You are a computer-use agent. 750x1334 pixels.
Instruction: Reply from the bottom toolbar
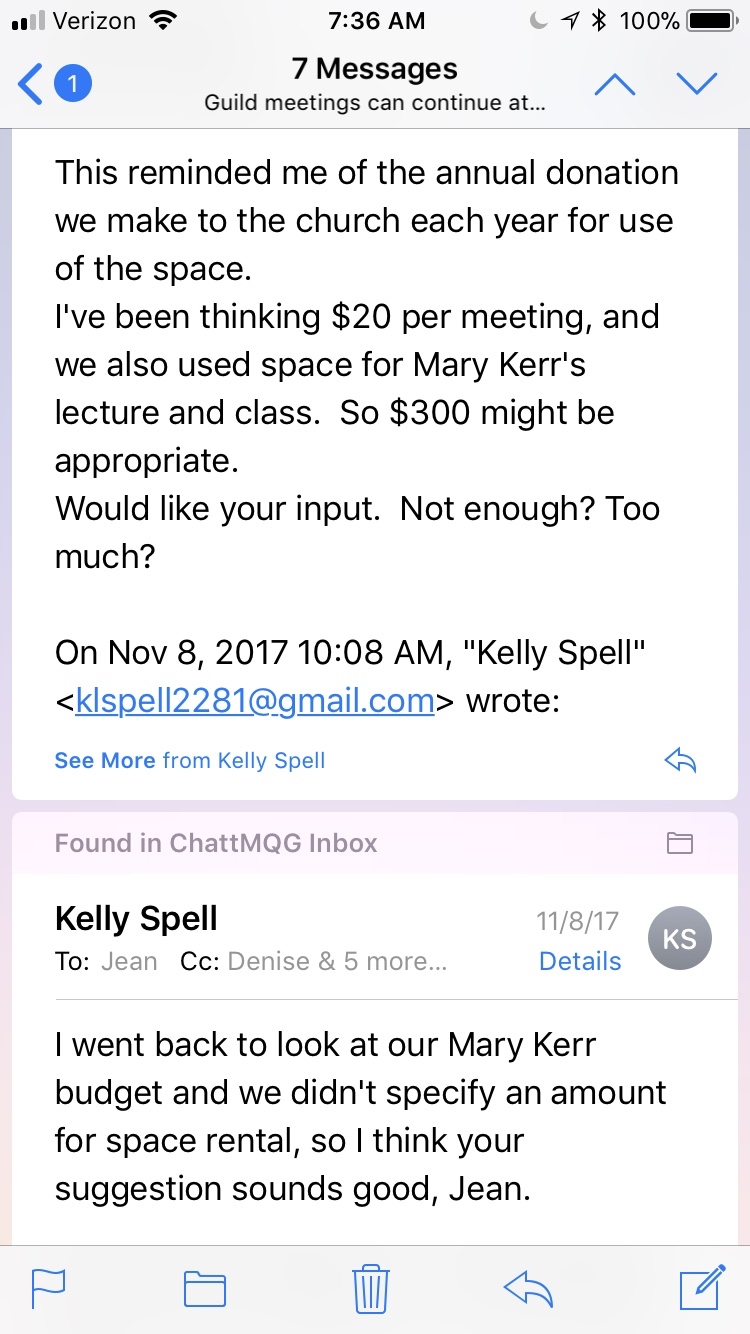529,1288
